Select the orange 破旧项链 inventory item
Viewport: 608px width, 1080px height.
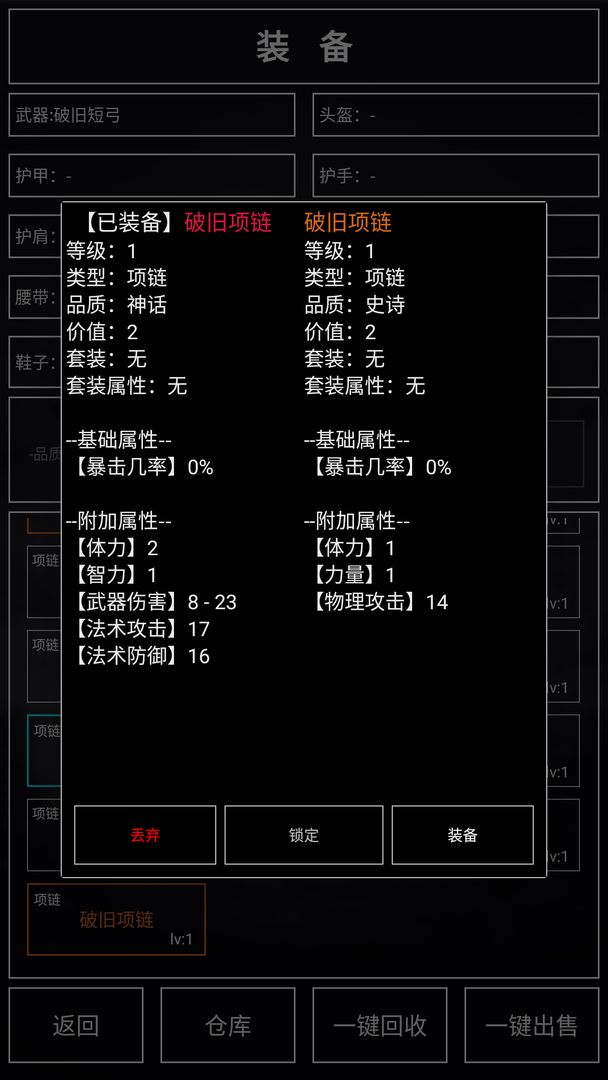click(x=116, y=919)
